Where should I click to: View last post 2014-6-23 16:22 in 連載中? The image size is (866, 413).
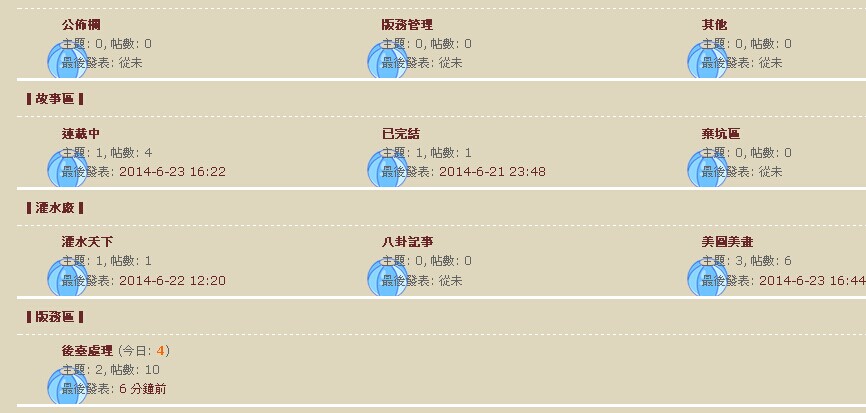click(172, 172)
